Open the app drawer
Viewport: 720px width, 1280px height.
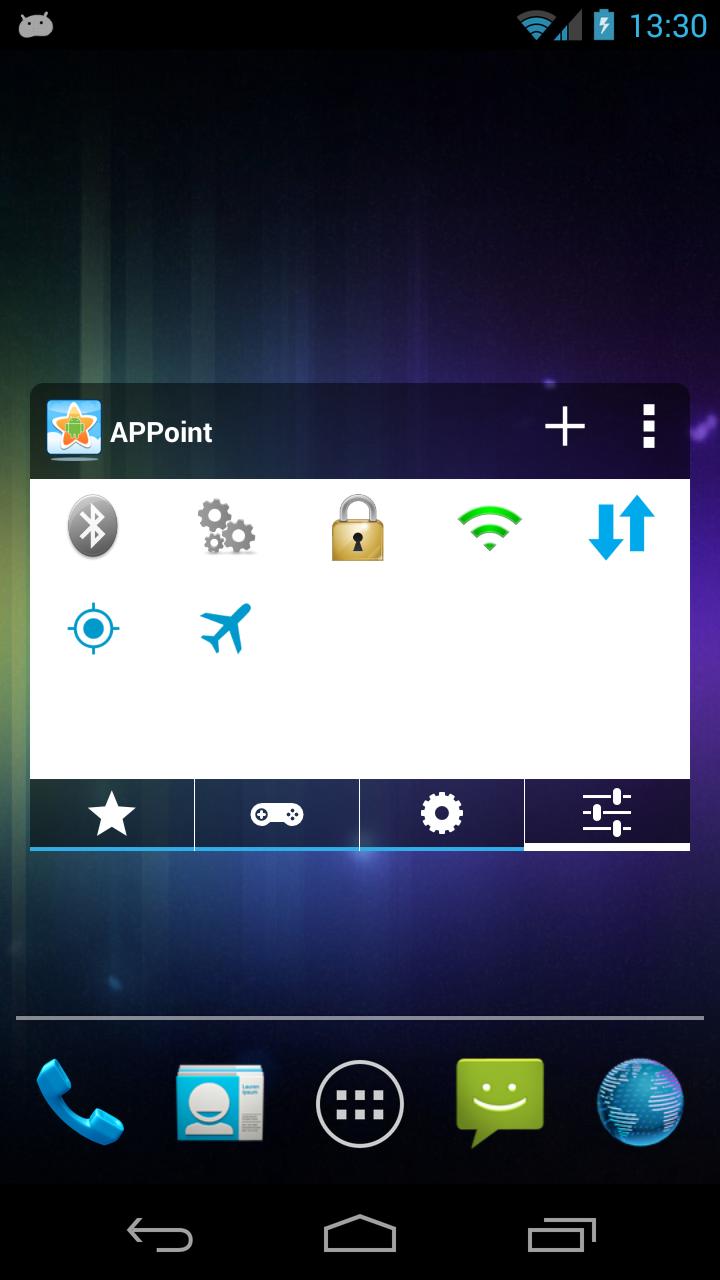360,1104
